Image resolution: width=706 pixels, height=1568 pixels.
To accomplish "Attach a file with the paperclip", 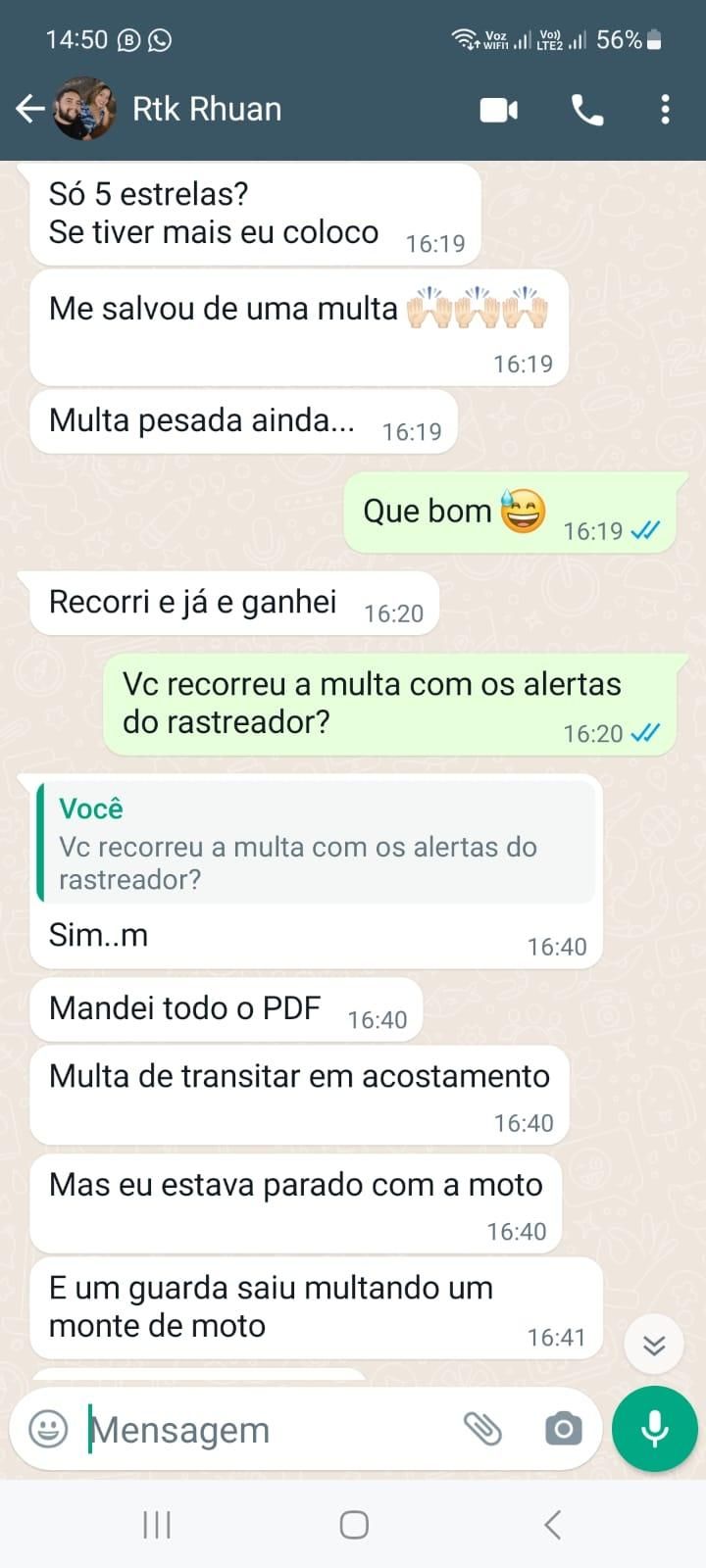I will [x=482, y=1429].
